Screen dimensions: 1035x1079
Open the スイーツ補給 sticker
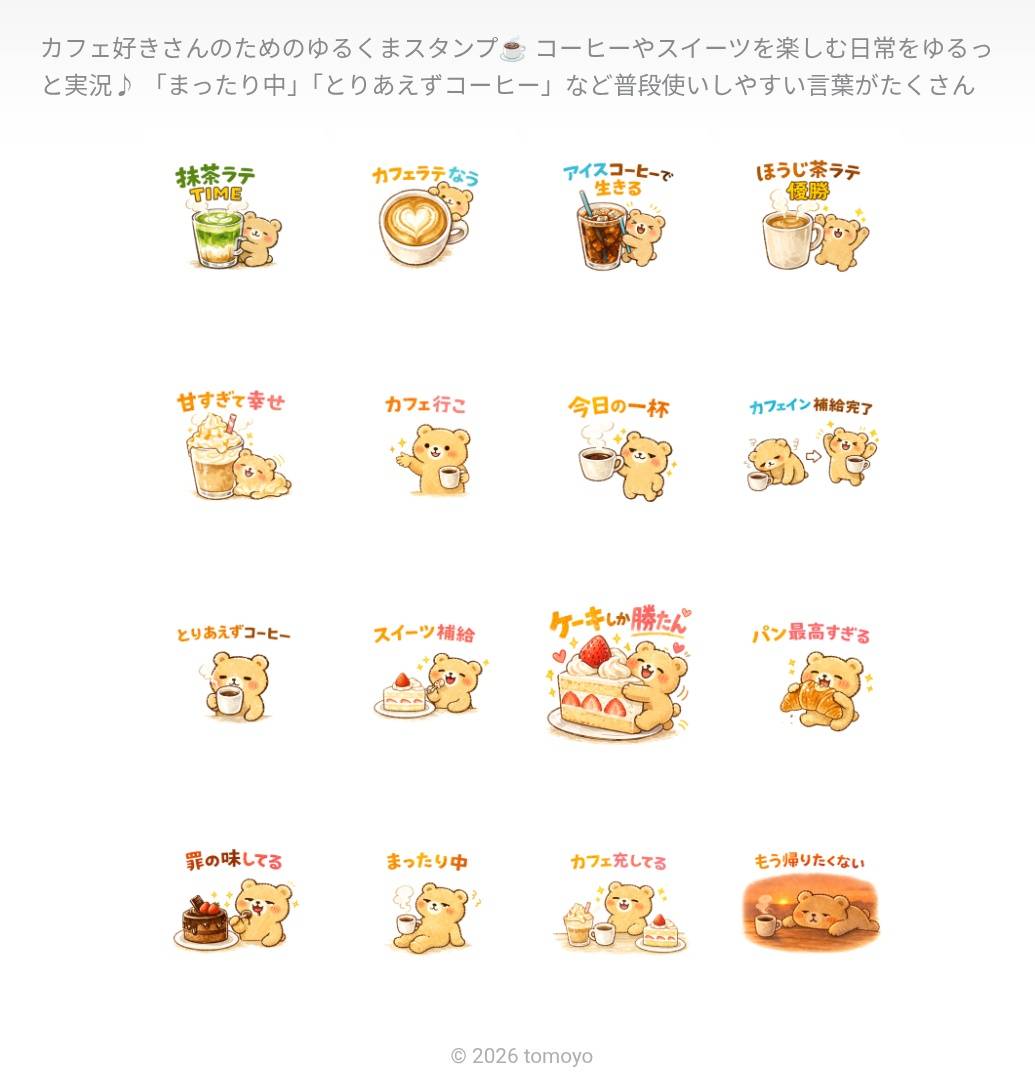pos(426,672)
